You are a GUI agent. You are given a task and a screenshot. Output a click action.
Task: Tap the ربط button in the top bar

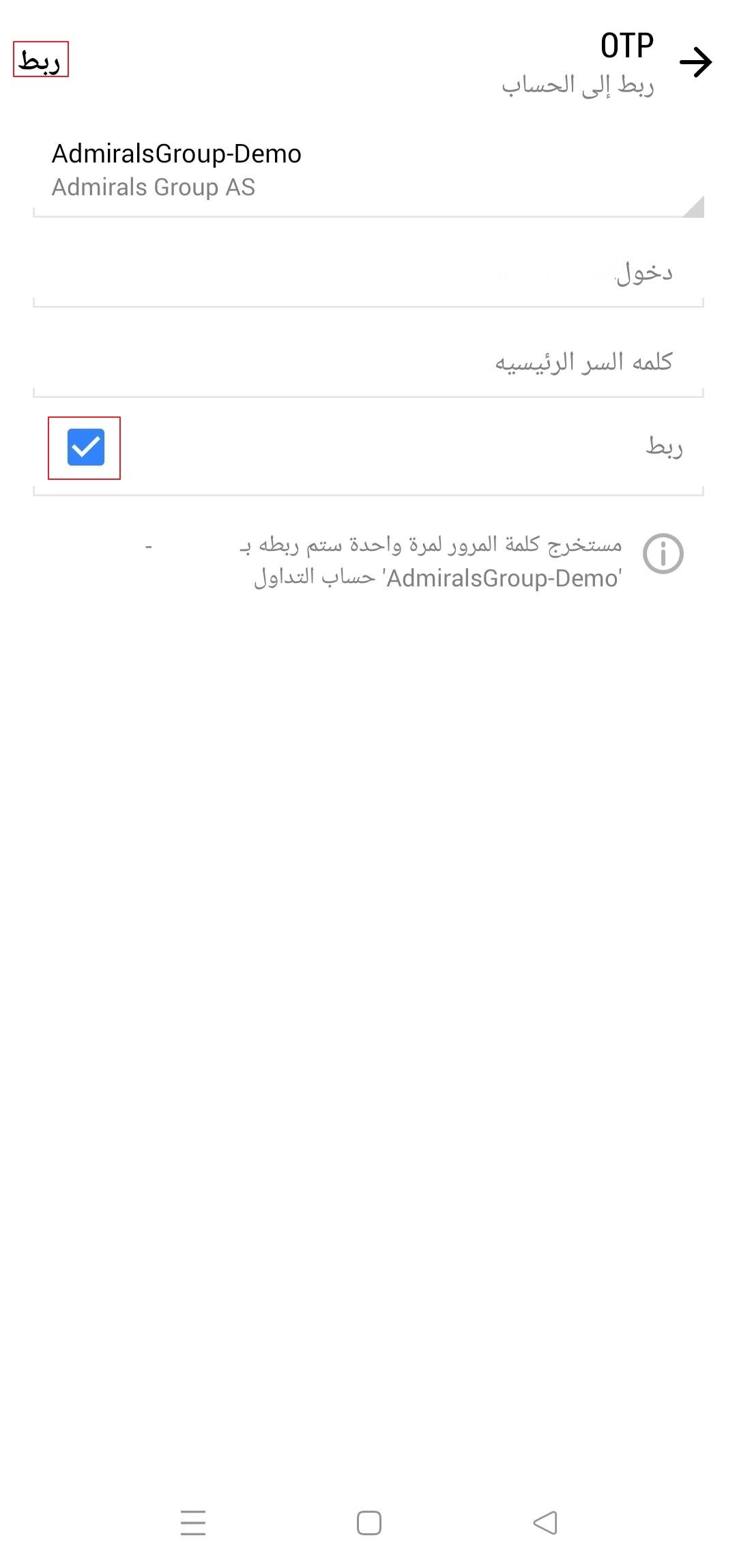coord(41,59)
